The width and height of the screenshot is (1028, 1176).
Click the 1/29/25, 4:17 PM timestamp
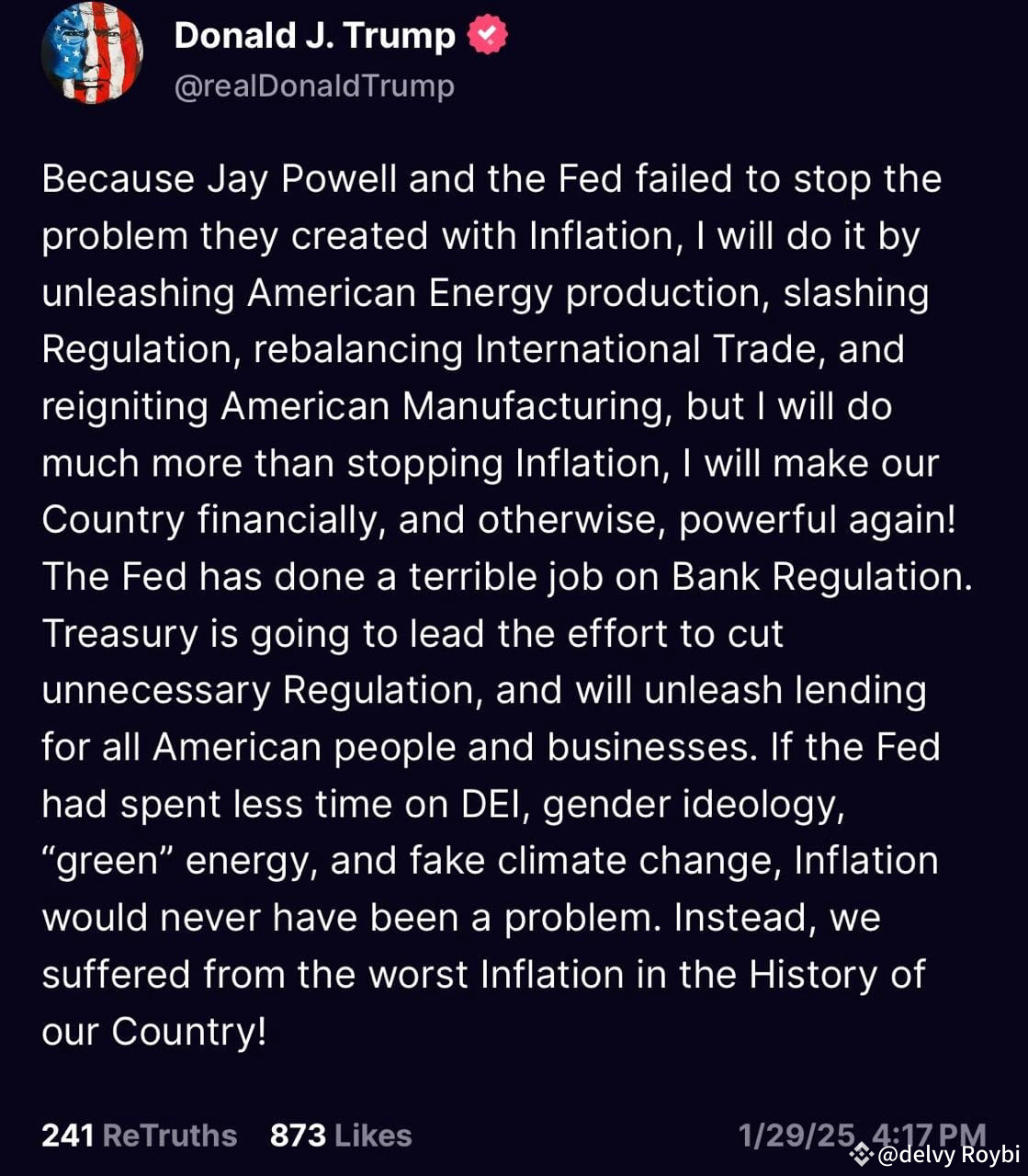[x=859, y=1135]
